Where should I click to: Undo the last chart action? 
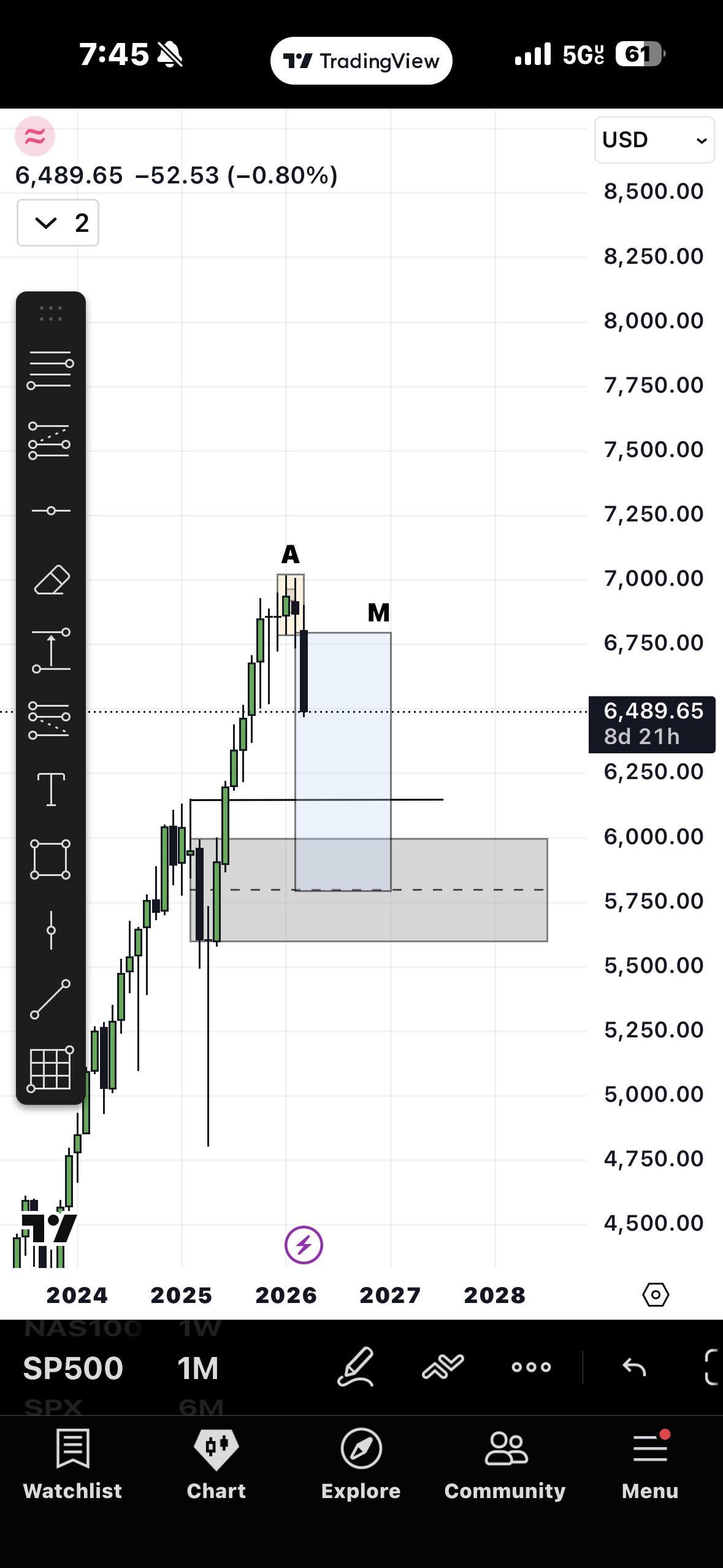tap(634, 1367)
